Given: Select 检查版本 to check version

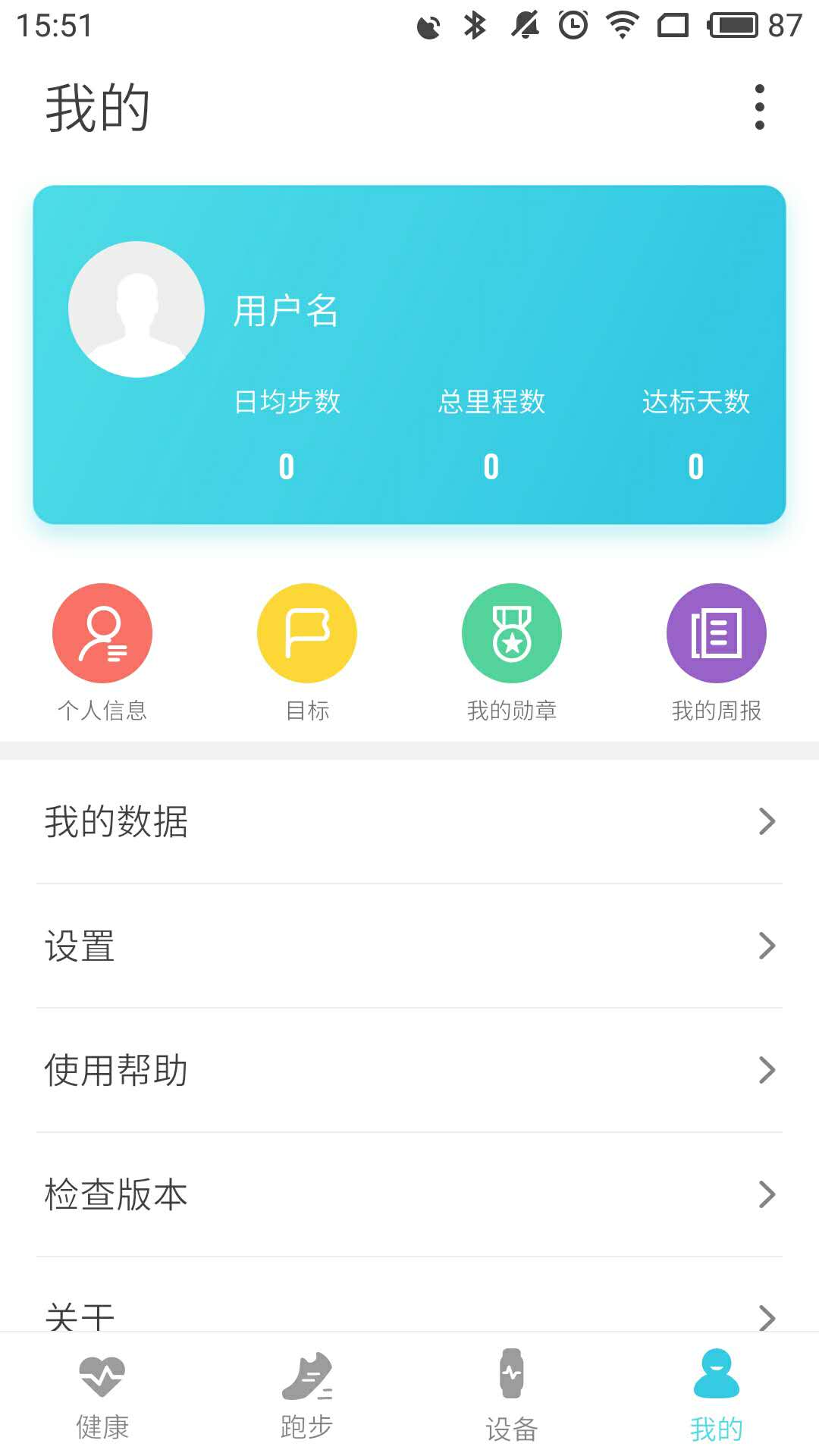Looking at the screenshot, I should point(409,1194).
